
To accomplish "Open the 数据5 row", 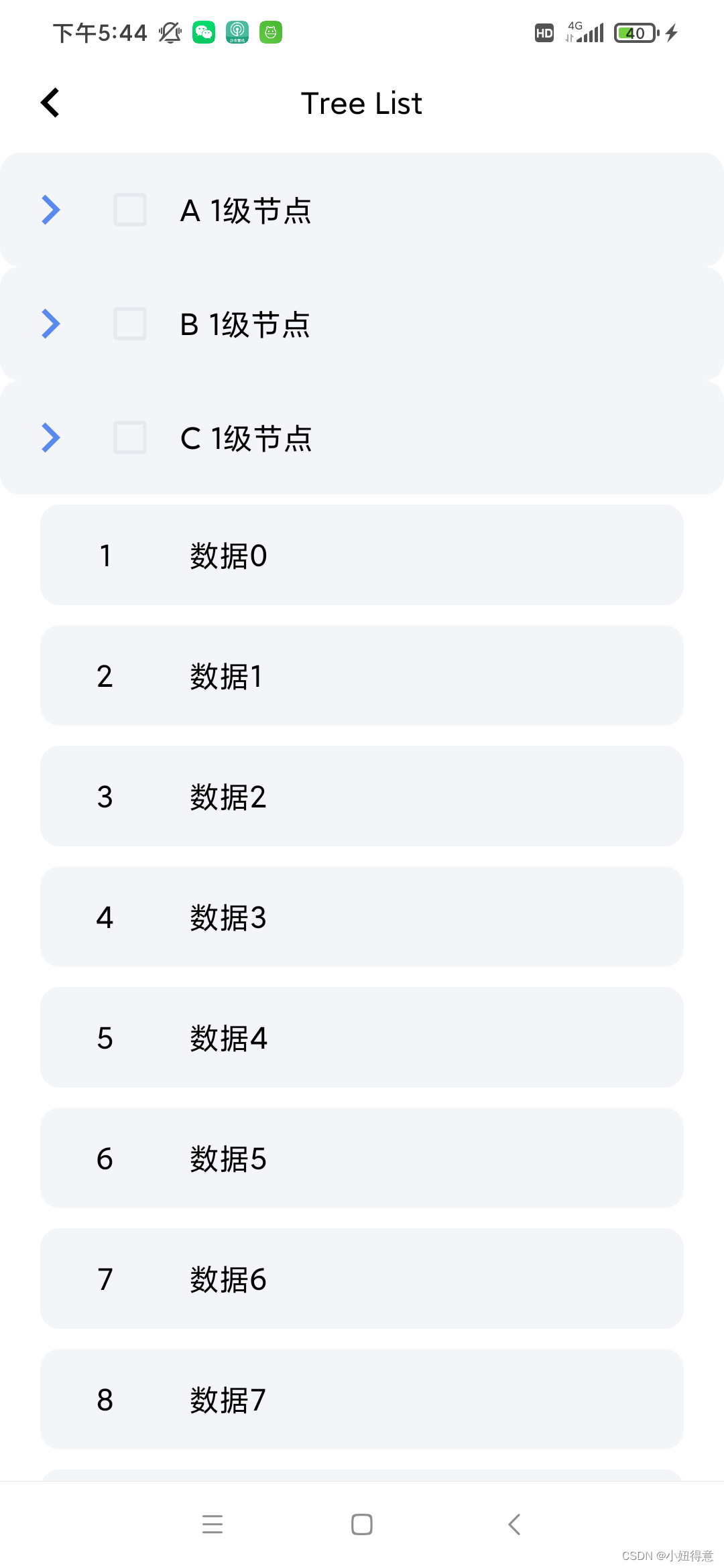I will click(362, 1158).
